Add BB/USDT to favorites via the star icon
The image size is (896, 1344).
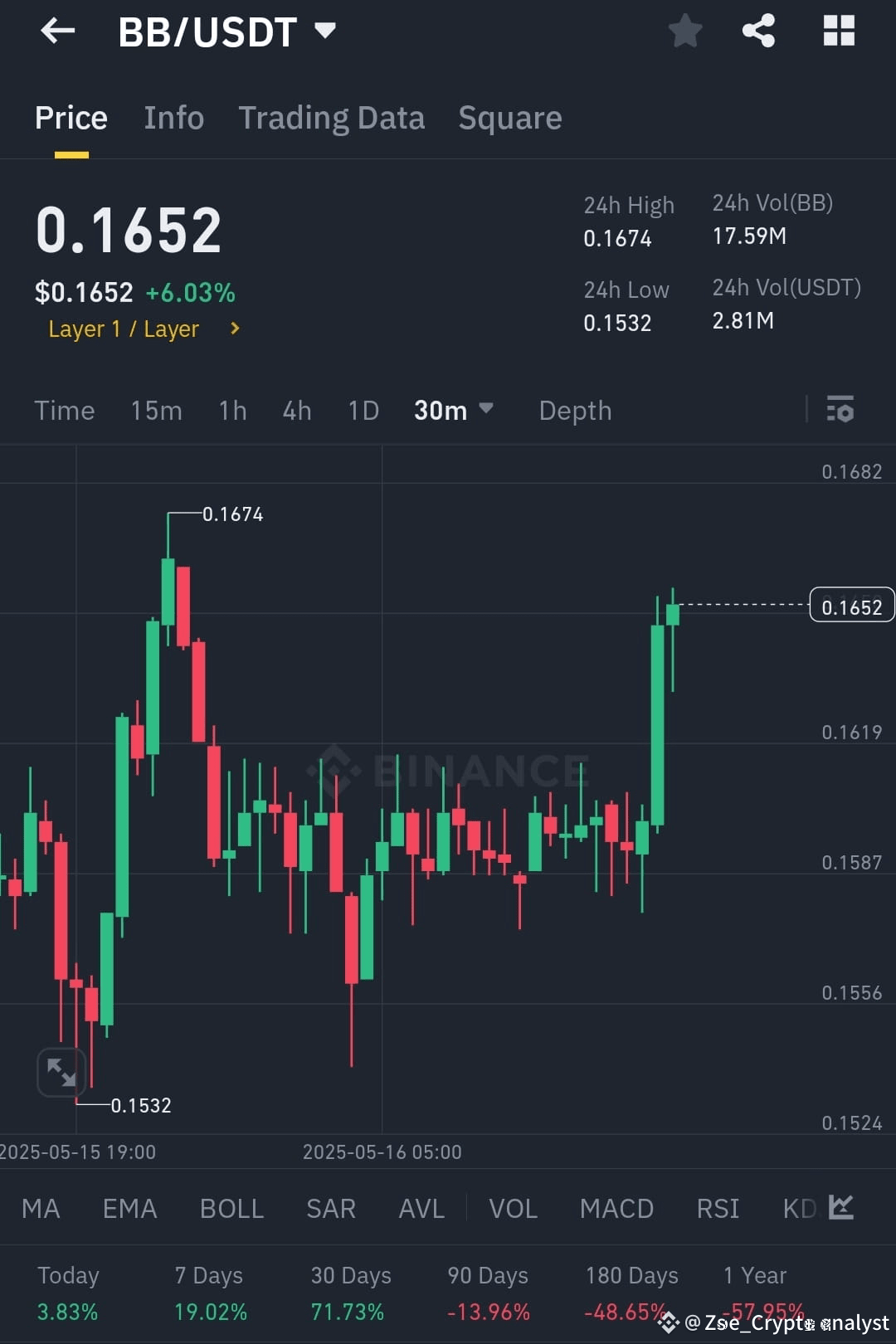tap(685, 31)
